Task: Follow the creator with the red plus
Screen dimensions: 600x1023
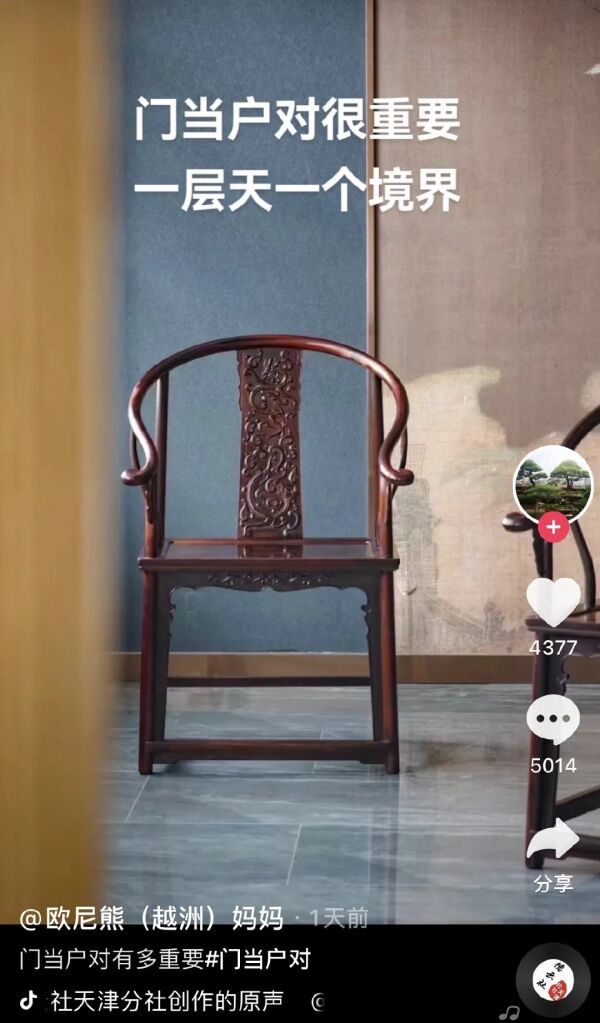Action: point(553,527)
